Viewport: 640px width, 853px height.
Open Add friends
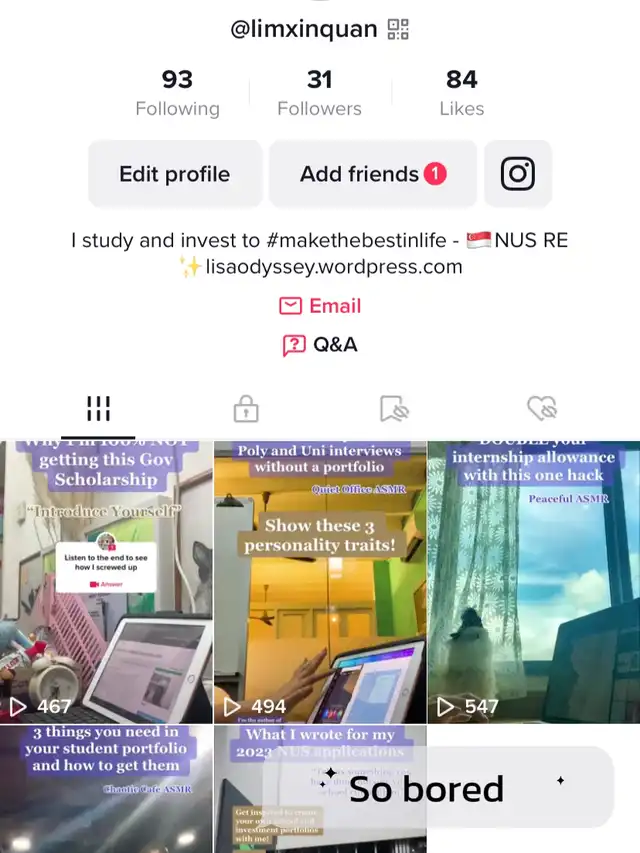click(373, 174)
